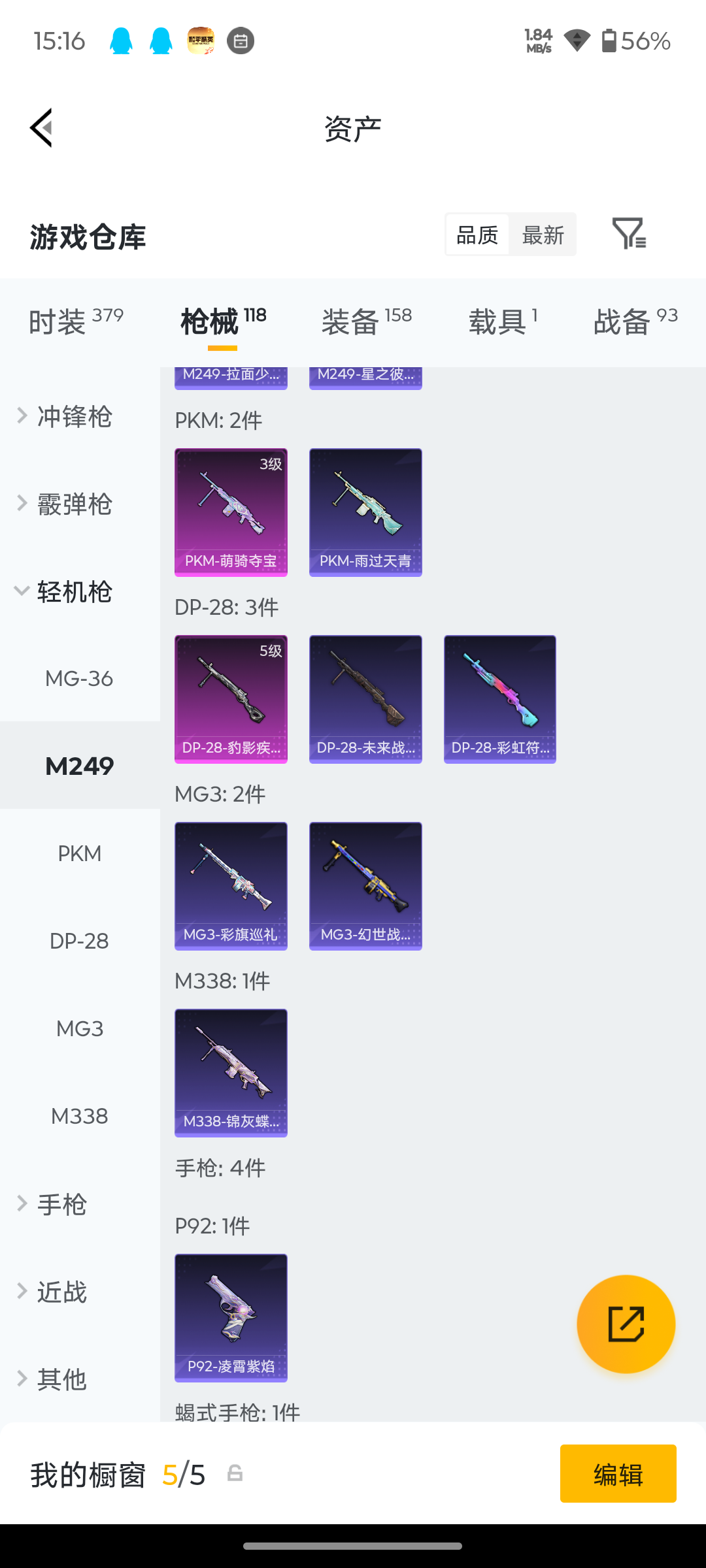Switch to the 战备 tab
The height and width of the screenshot is (1568, 706).
tap(635, 321)
